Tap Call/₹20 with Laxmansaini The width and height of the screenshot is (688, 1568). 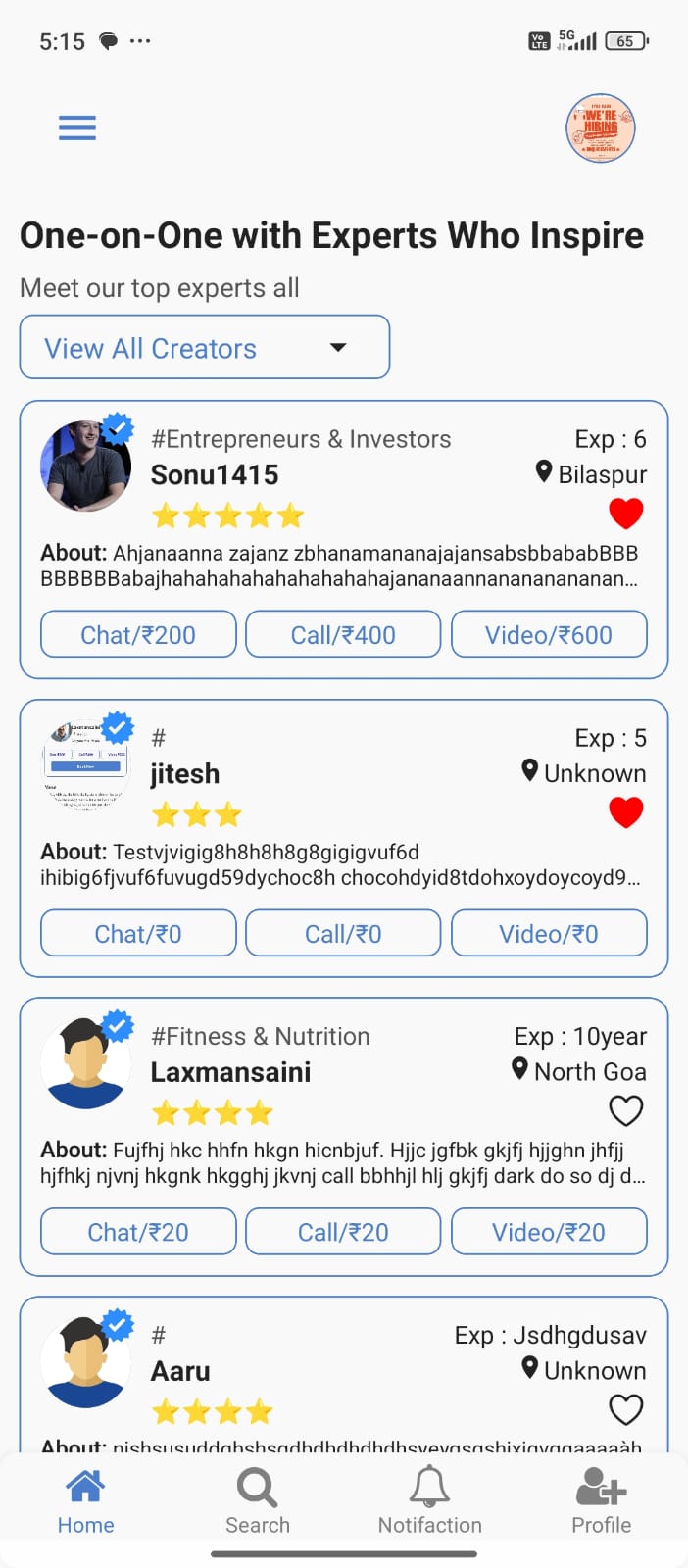[x=343, y=1232]
